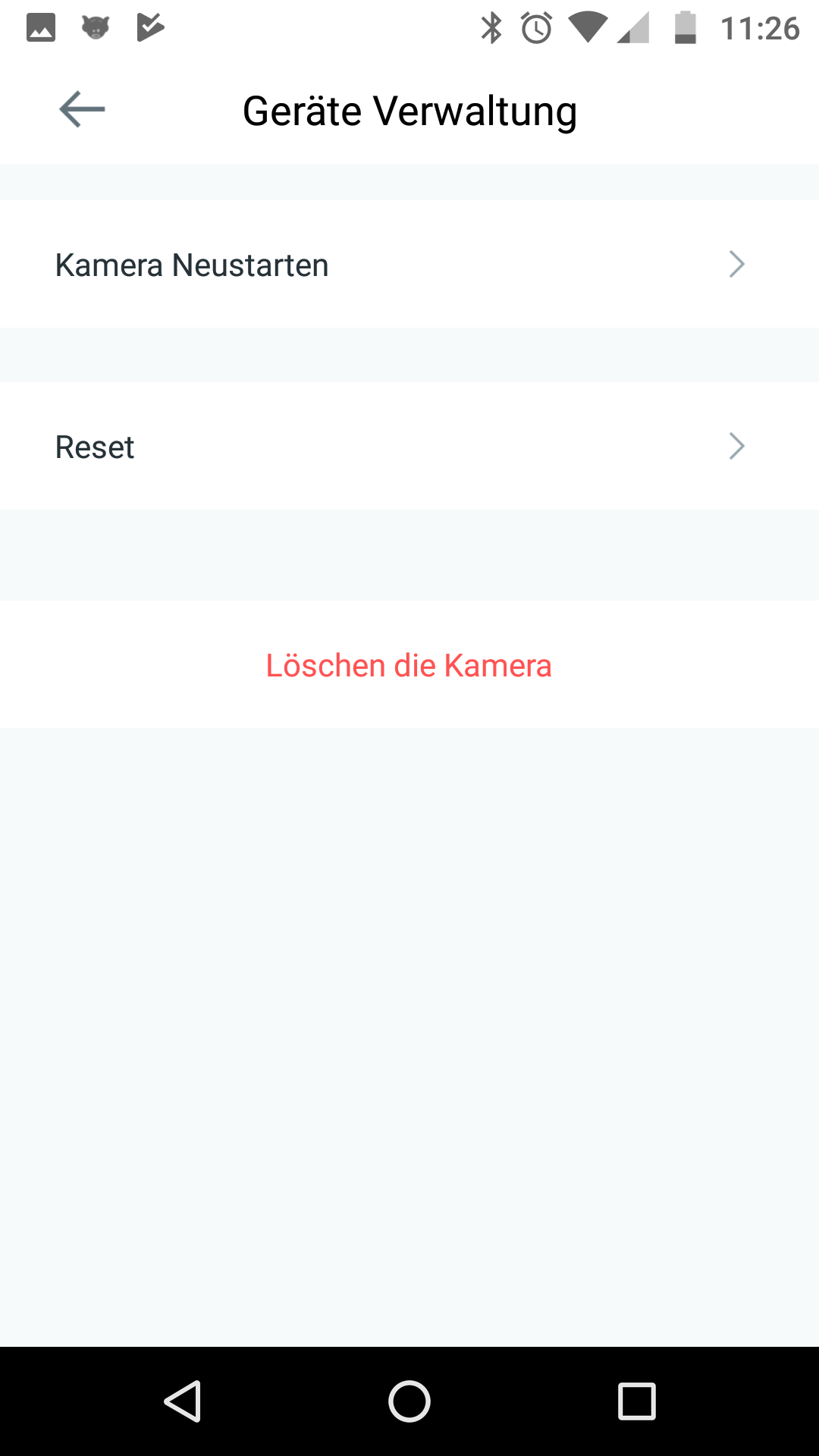Open the Reset row
Image resolution: width=819 pixels, height=1456 pixels.
tap(409, 446)
